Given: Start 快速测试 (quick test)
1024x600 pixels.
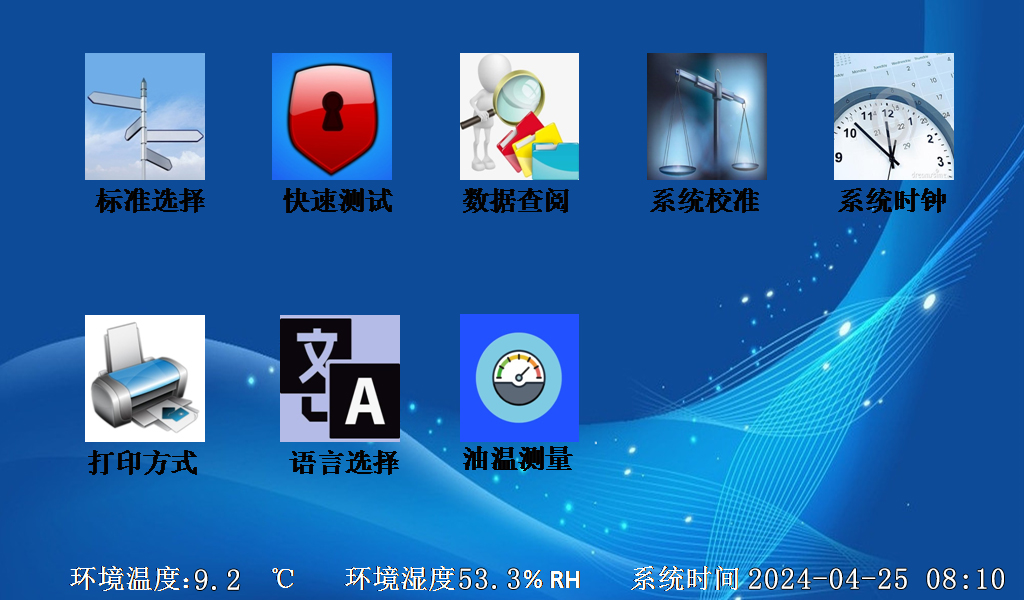Looking at the screenshot, I should pyautogui.click(x=332, y=117).
